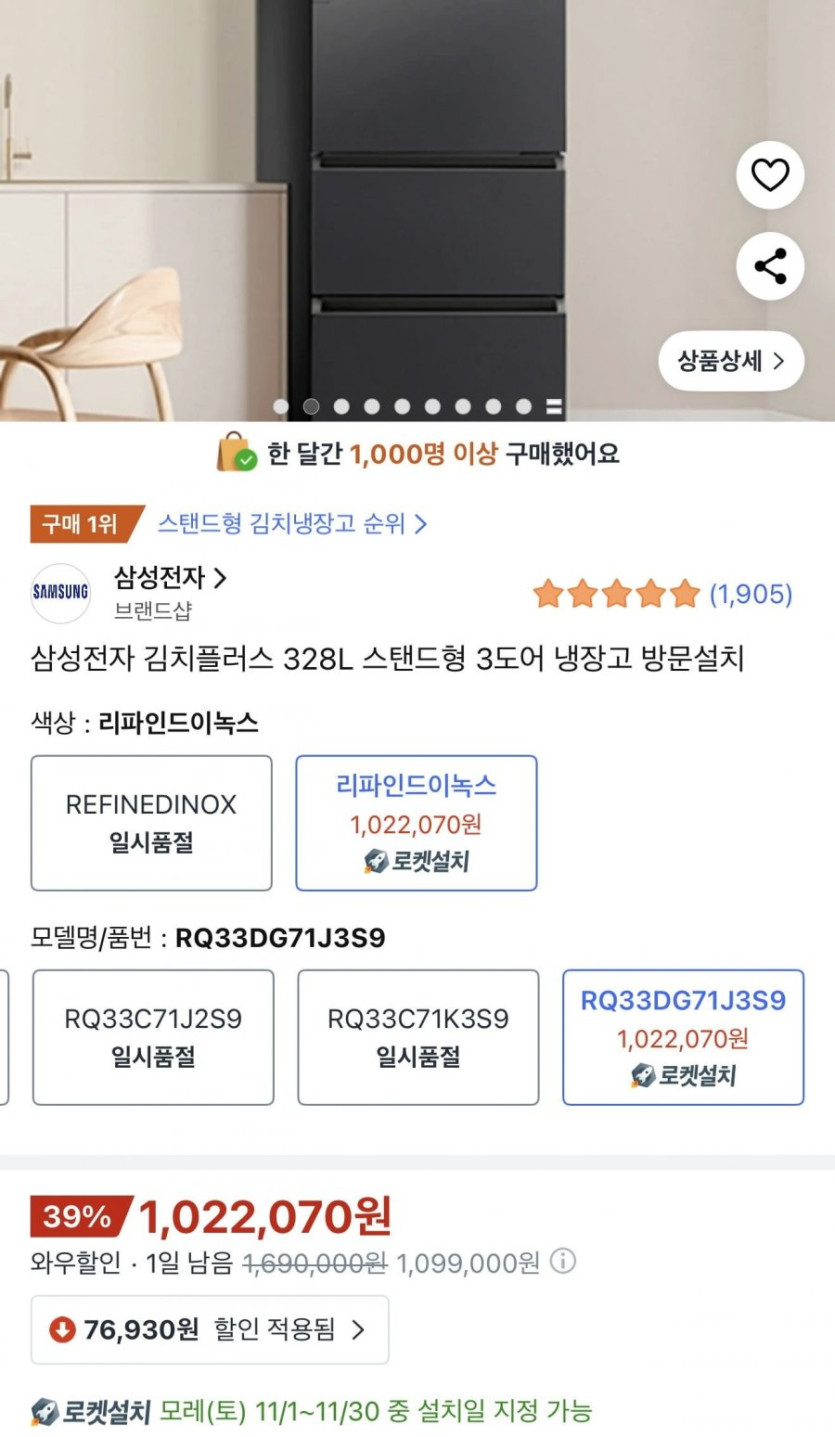Screen dimensions: 835x1437
Task: Select 리파인드이녹스 color option
Action: pyautogui.click(x=416, y=823)
